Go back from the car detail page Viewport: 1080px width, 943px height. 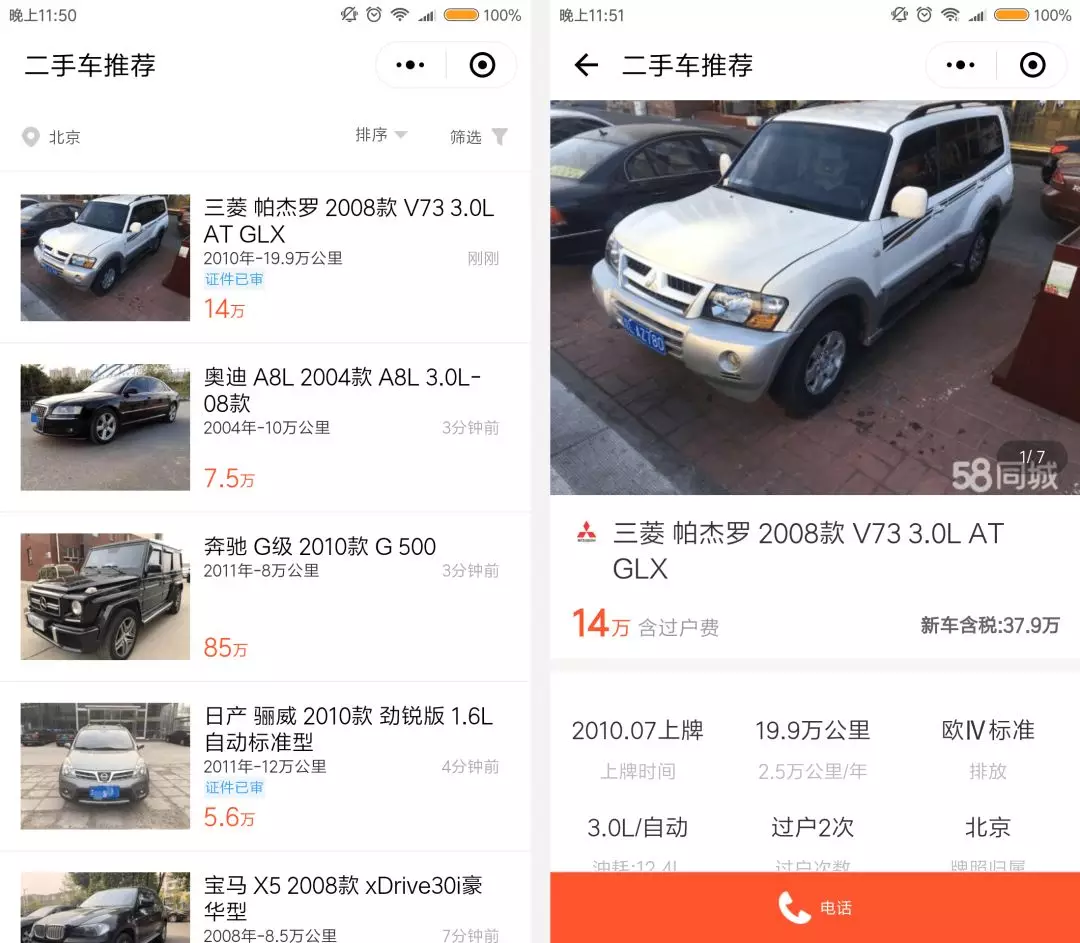[586, 66]
